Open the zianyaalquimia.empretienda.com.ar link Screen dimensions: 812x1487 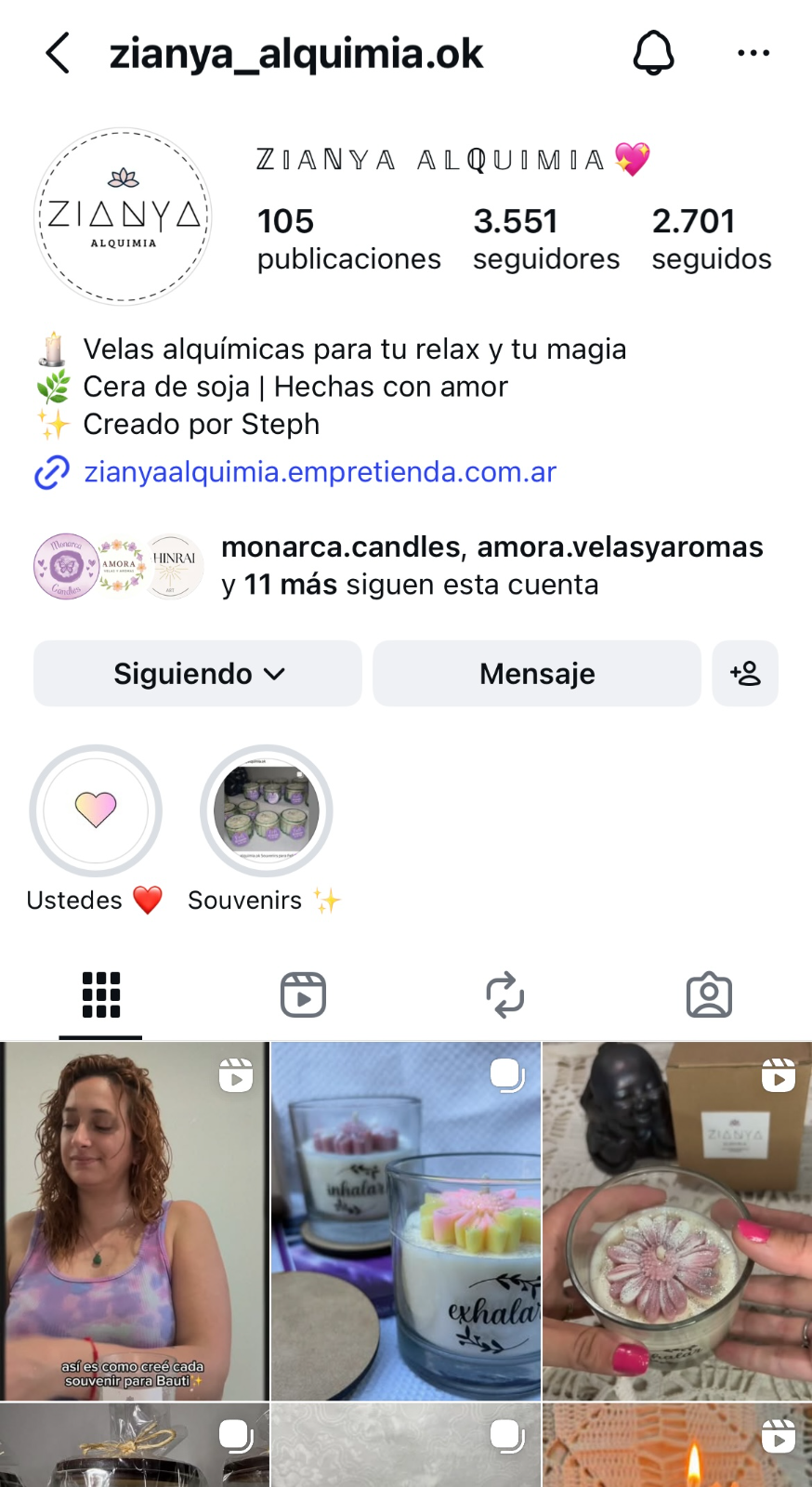tap(320, 472)
